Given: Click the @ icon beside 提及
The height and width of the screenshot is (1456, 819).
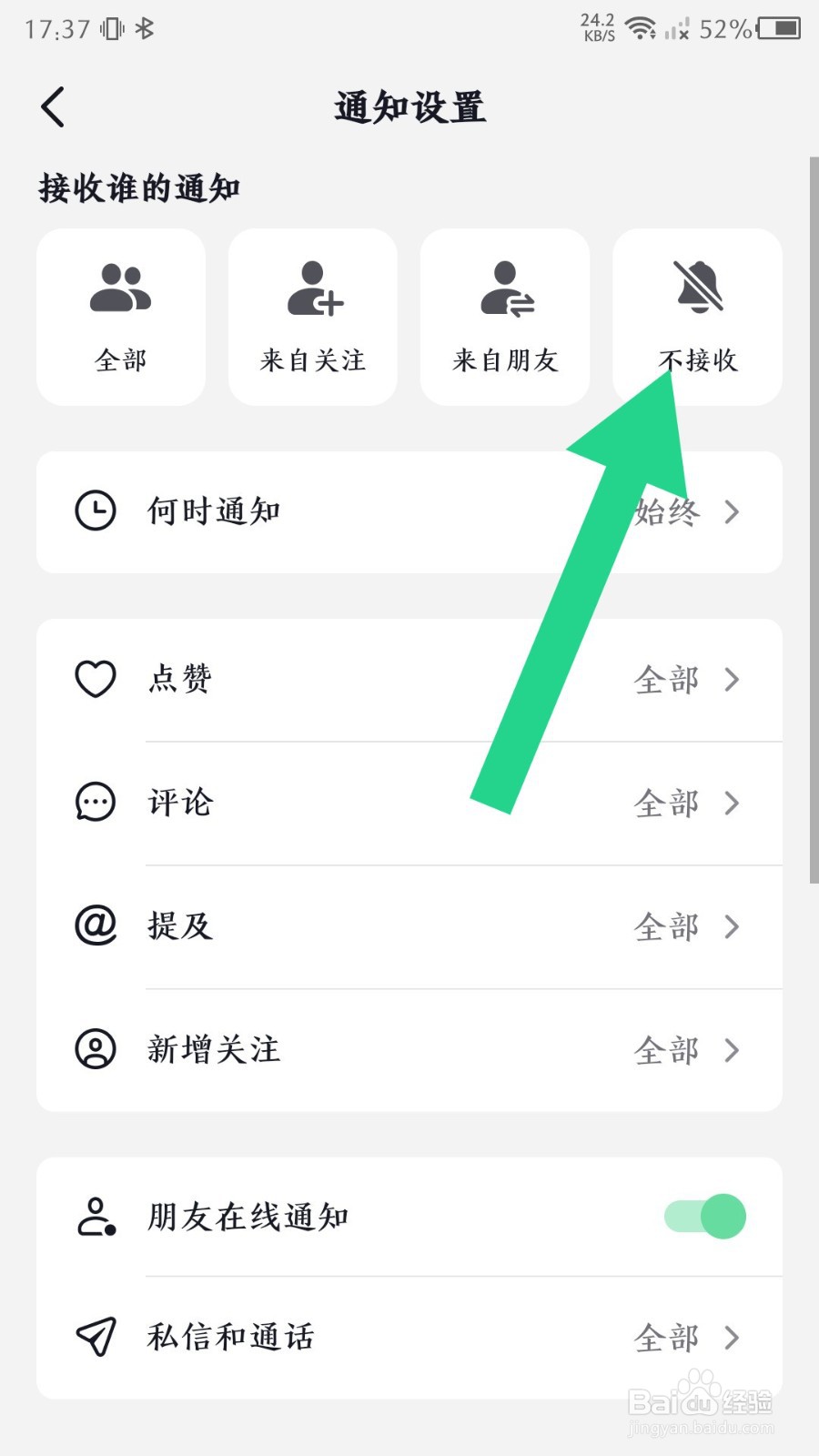Looking at the screenshot, I should coord(95,926).
